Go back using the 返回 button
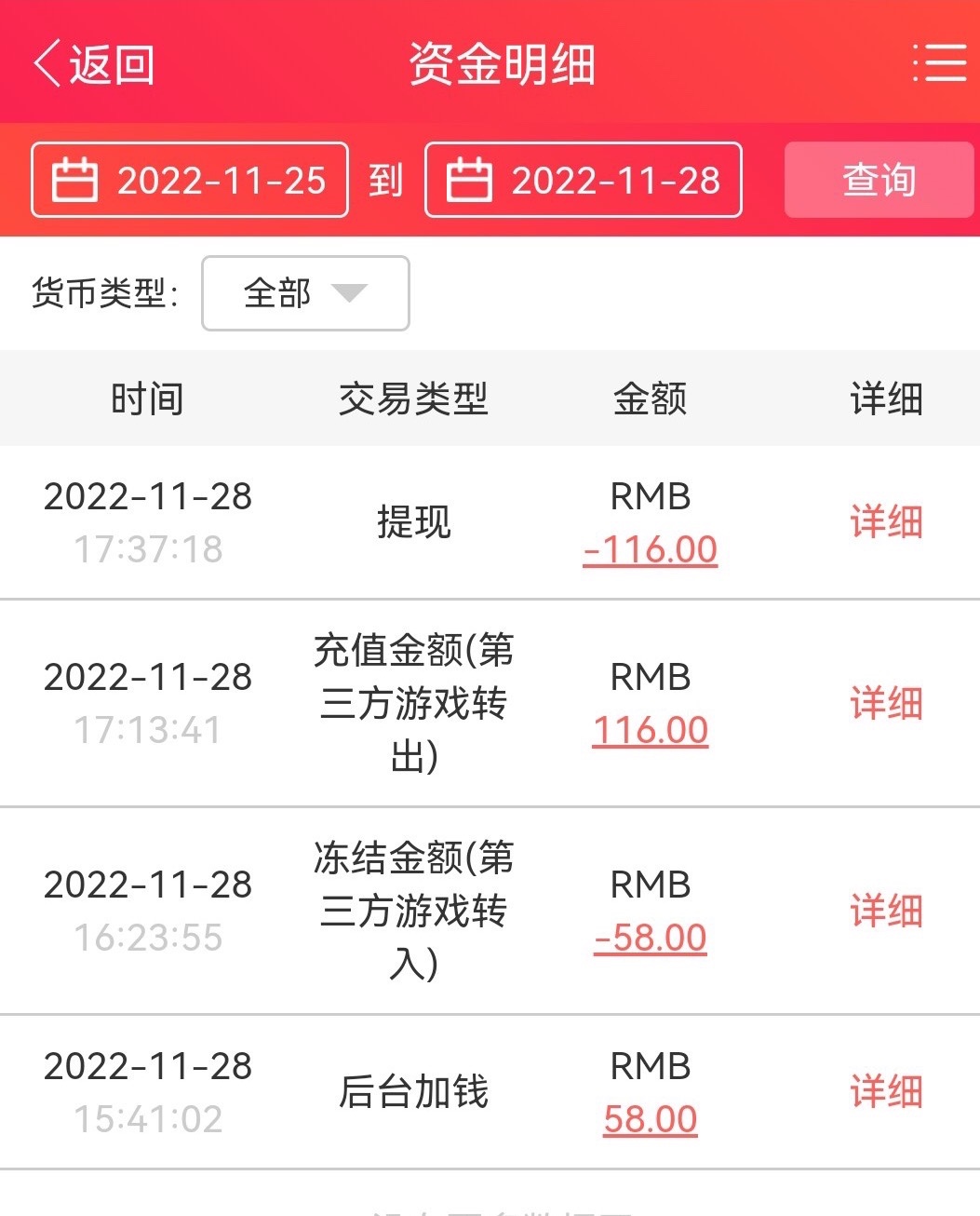This screenshot has height=1216, width=980. click(x=93, y=64)
